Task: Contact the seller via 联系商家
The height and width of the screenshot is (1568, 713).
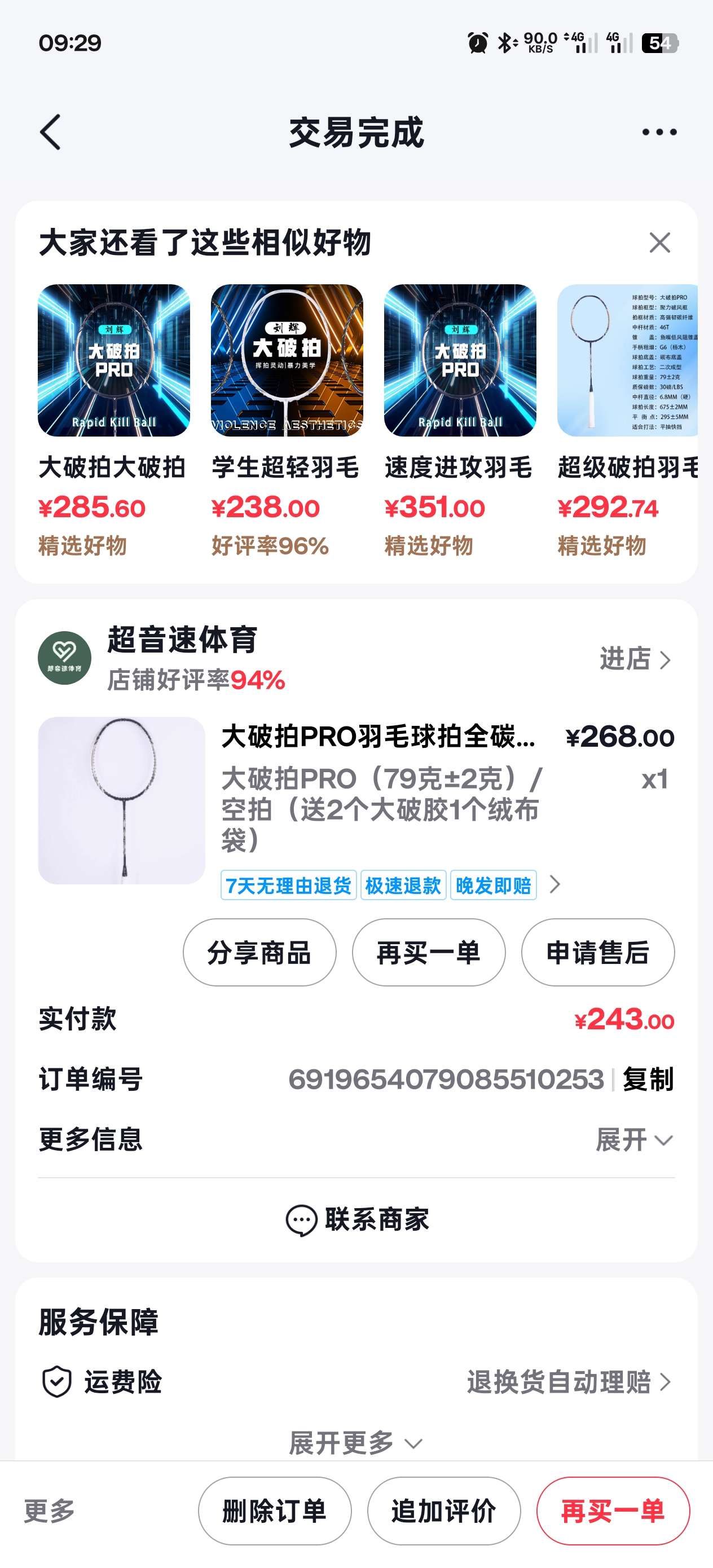Action: (x=357, y=1220)
